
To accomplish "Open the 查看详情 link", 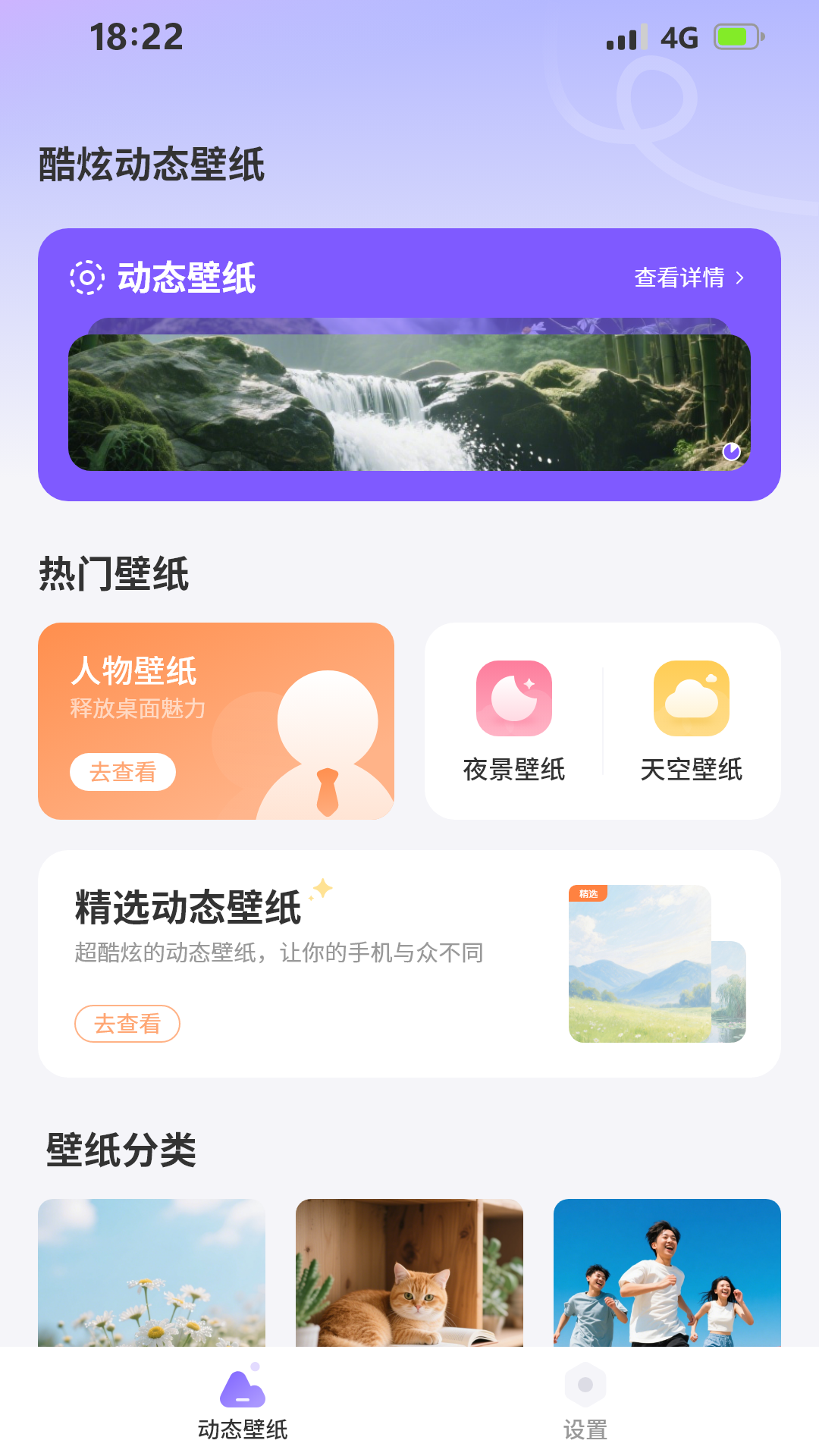I will (679, 279).
